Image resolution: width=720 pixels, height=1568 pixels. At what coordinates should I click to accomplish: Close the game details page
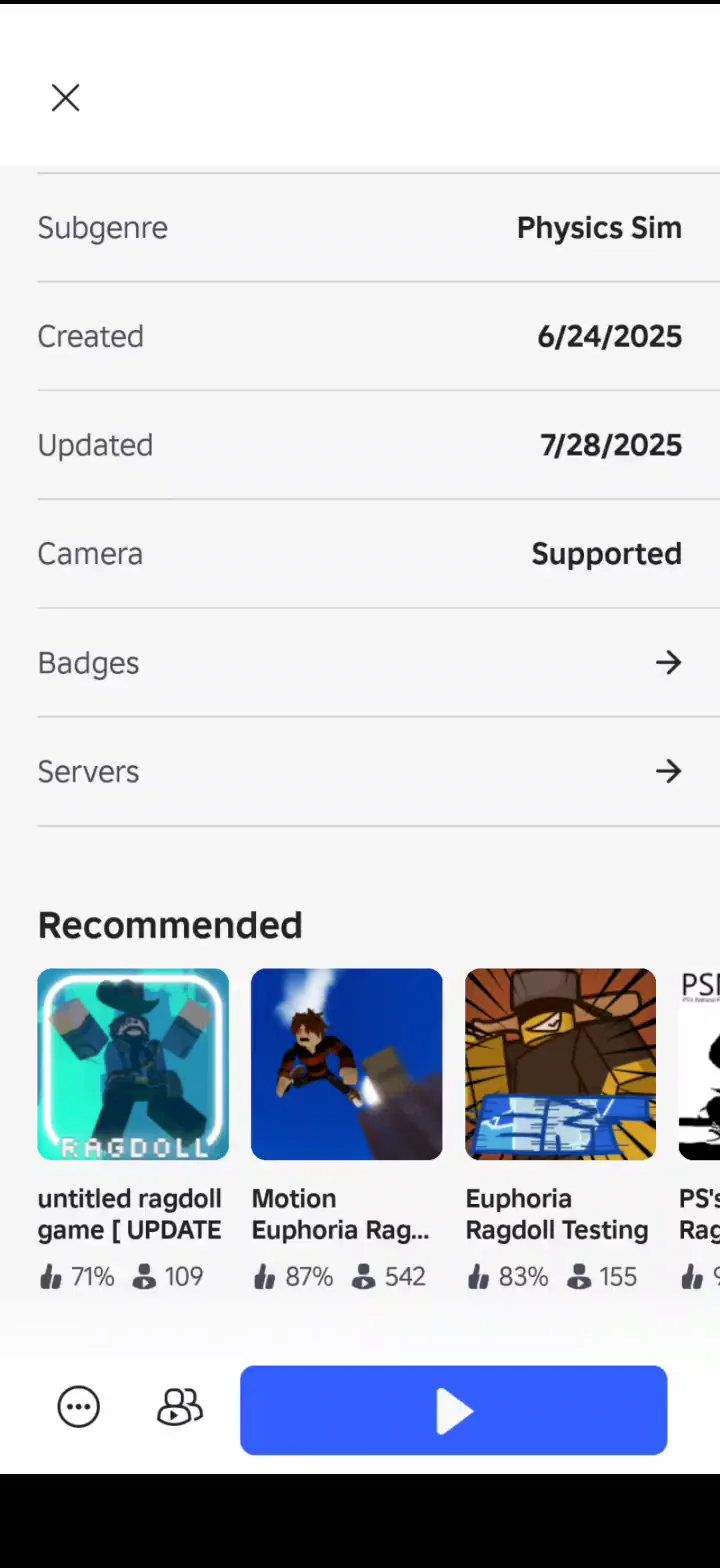(x=66, y=98)
